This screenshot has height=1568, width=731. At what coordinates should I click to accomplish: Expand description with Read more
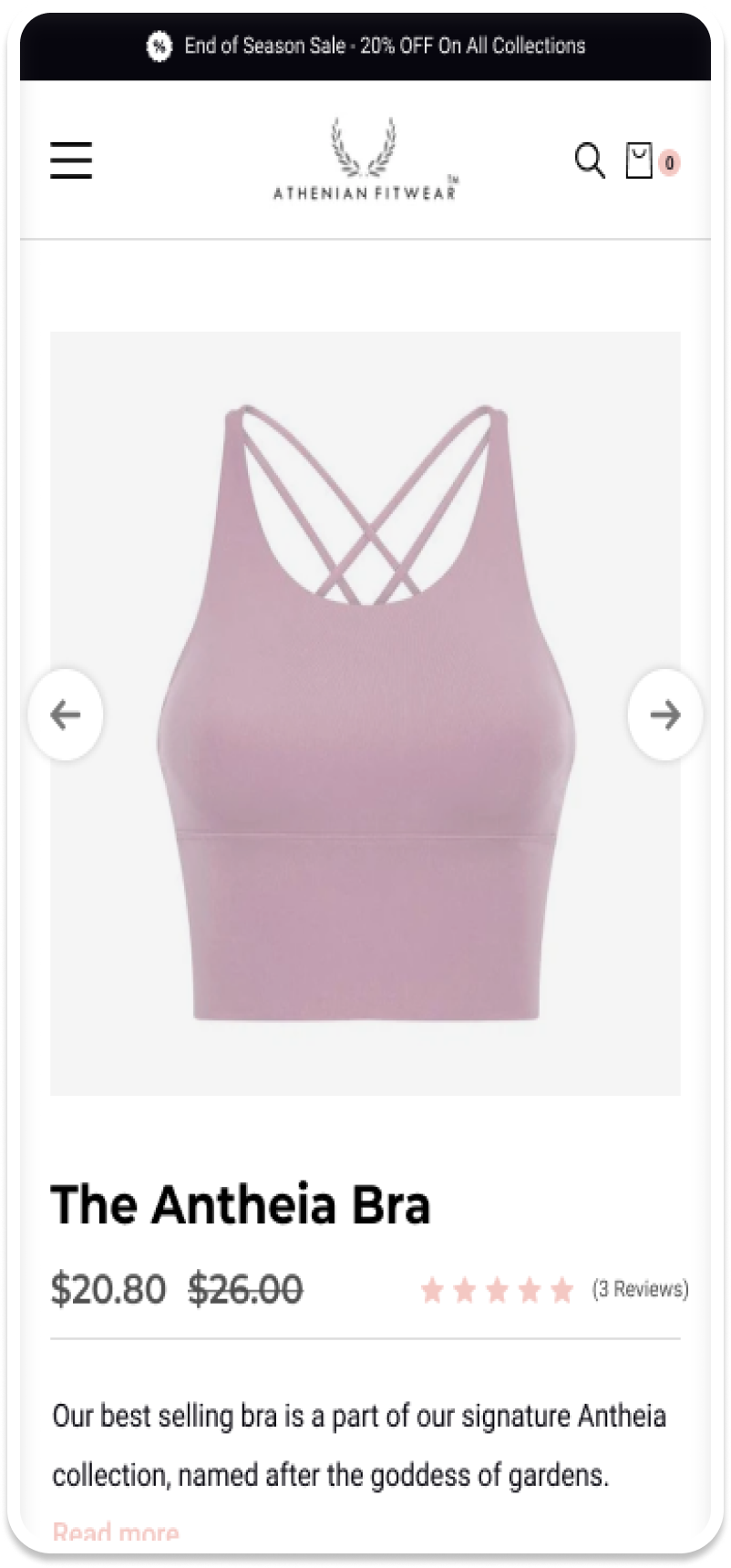tap(116, 1532)
